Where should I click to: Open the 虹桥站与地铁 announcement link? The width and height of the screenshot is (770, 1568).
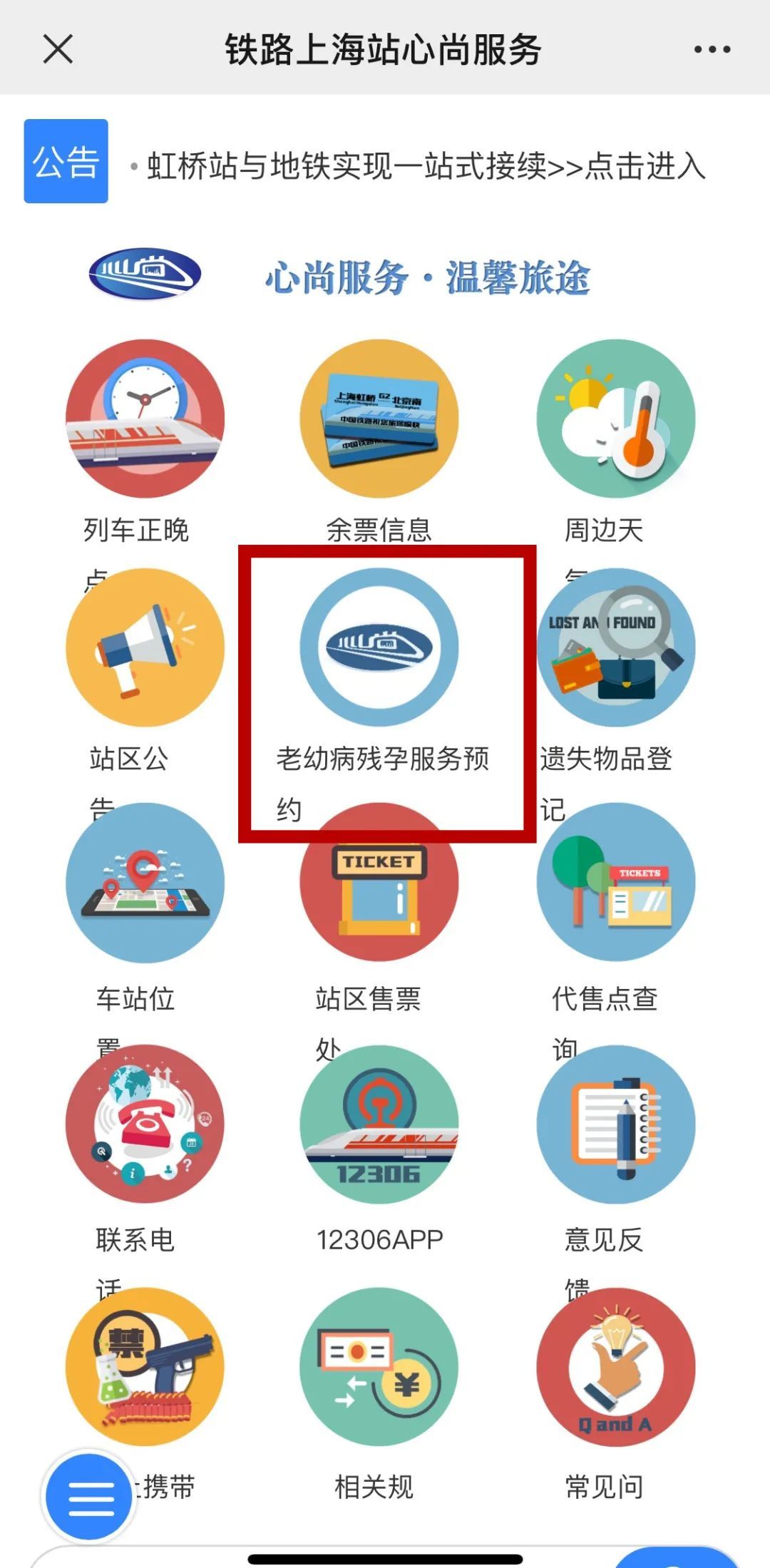pos(426,166)
